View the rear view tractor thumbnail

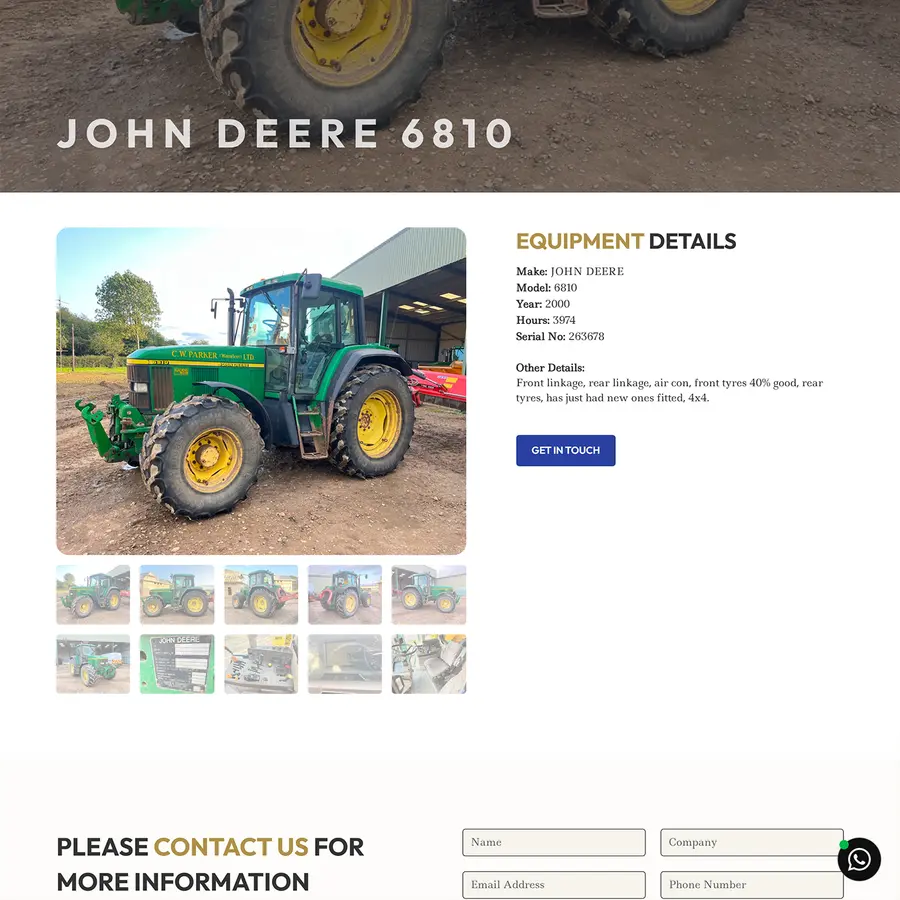pos(345,595)
